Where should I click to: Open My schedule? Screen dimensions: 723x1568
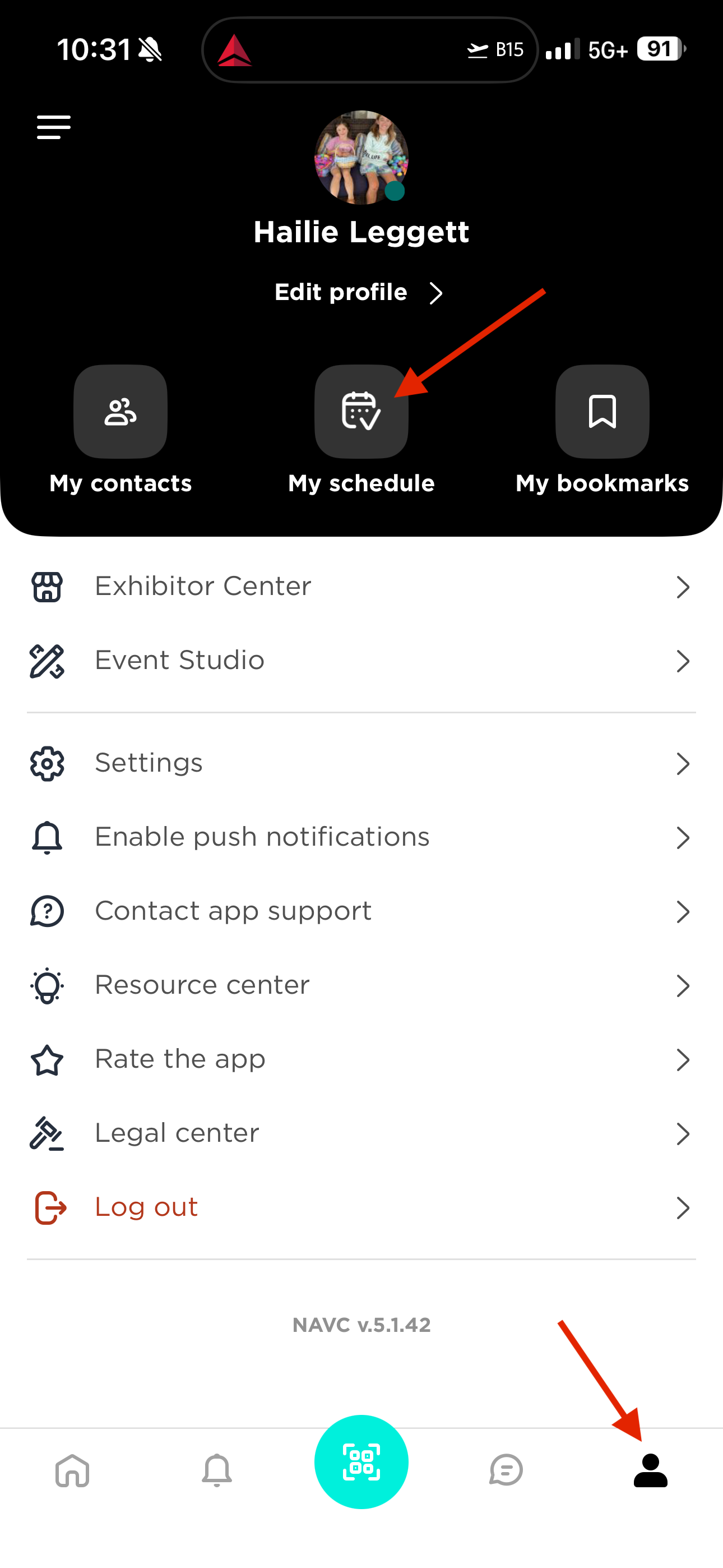click(361, 412)
